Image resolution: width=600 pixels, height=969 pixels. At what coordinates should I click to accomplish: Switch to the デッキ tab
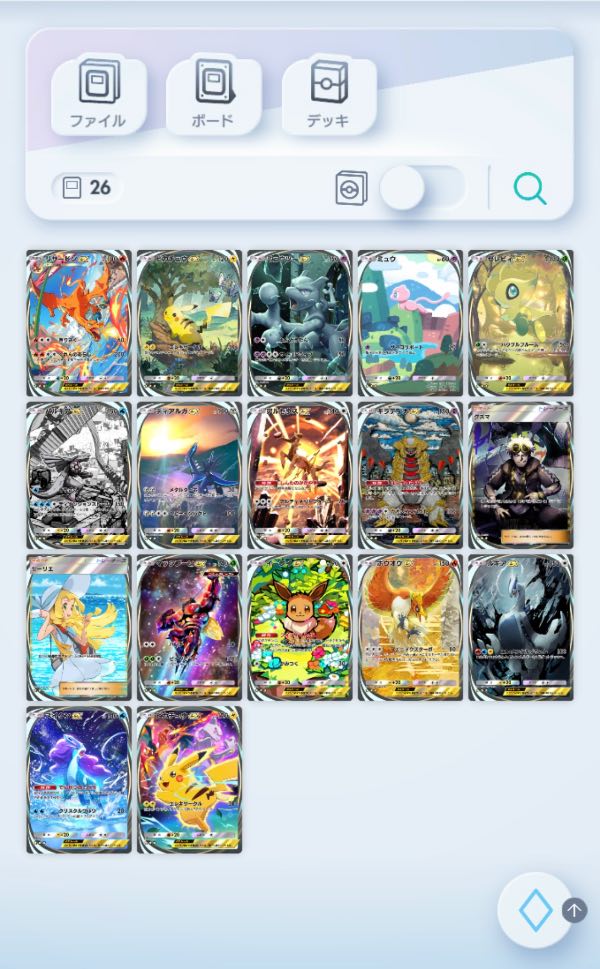pos(328,96)
